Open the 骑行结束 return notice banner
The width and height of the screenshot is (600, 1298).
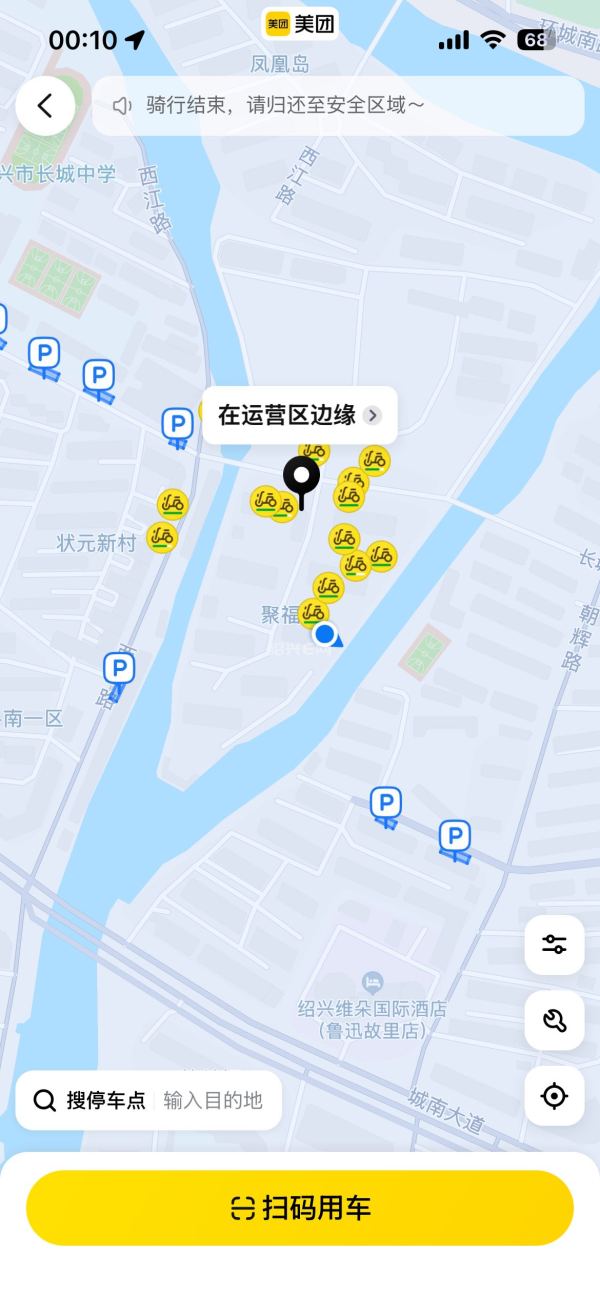tap(338, 105)
